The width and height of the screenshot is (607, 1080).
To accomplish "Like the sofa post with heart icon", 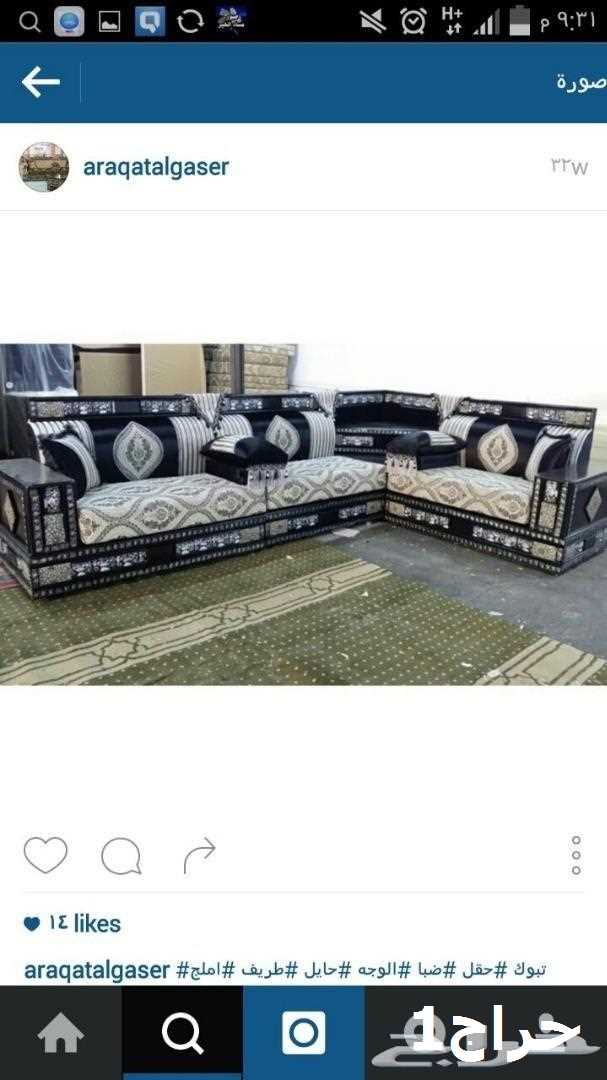I will point(45,855).
